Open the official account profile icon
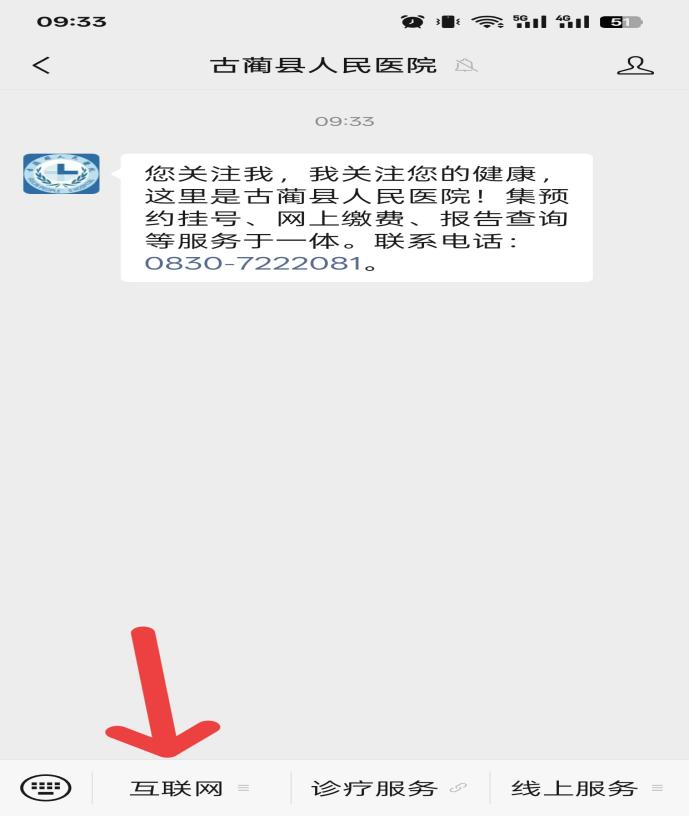 point(634,66)
